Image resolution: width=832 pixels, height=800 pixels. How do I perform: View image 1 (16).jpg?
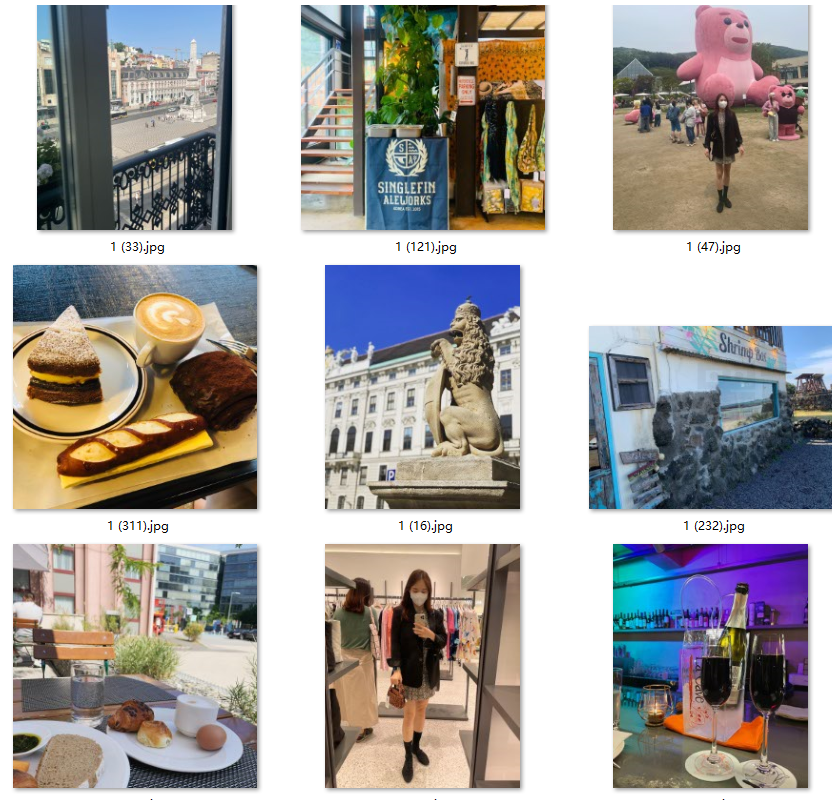[422, 387]
